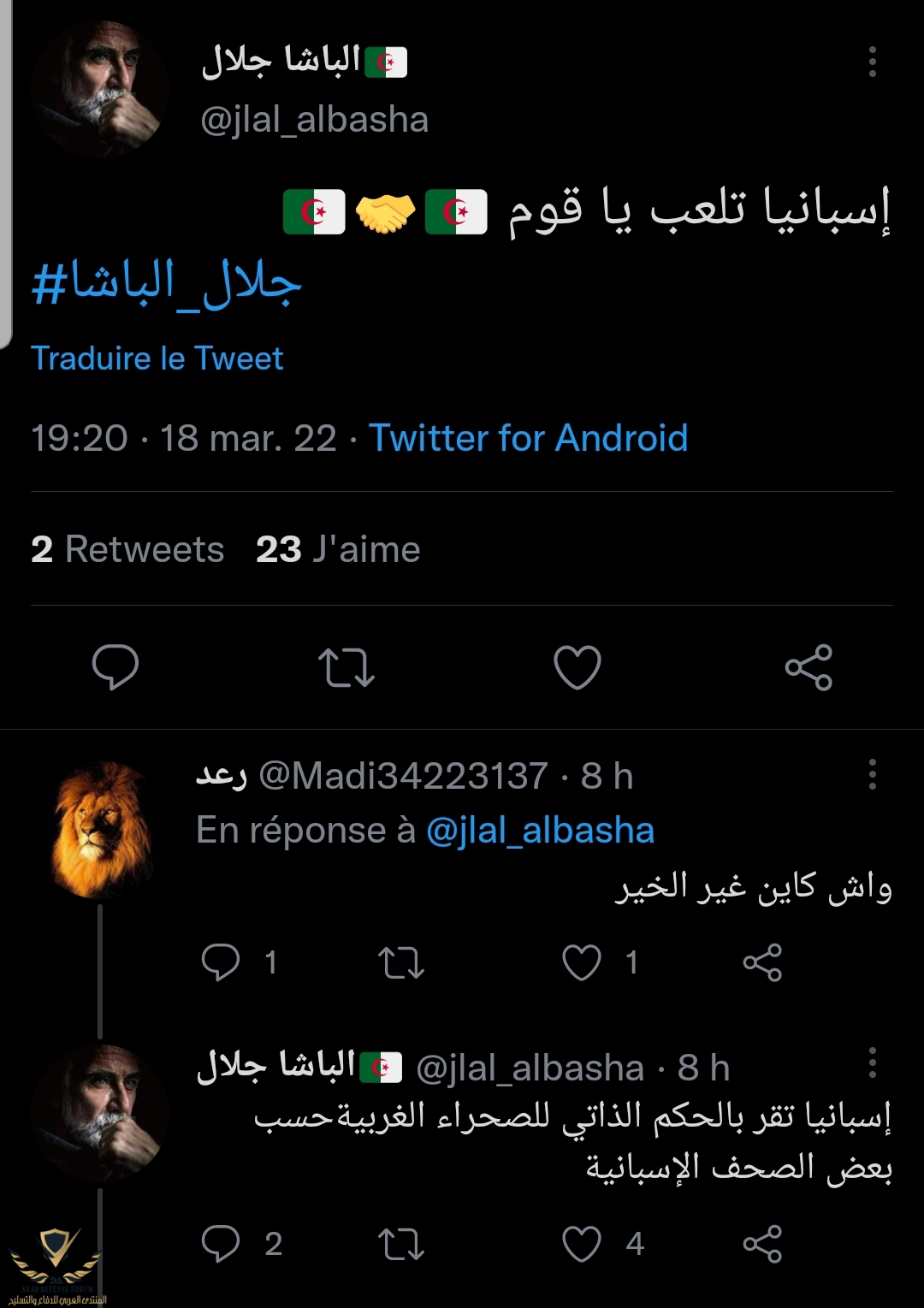The height and width of the screenshot is (1308, 924).
Task: Open @jlal_albasha mention in Madi's reply
Action: (x=540, y=831)
